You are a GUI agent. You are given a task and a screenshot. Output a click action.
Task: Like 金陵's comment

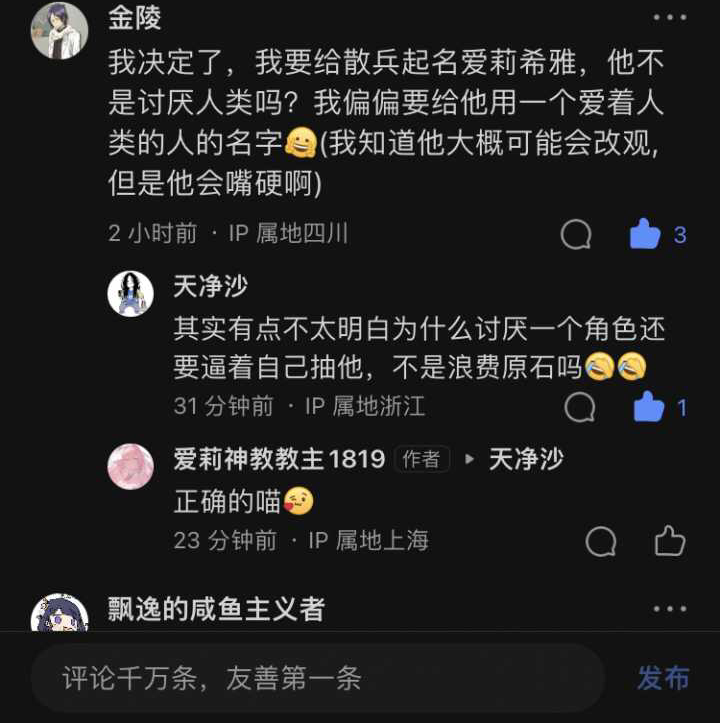(x=646, y=235)
